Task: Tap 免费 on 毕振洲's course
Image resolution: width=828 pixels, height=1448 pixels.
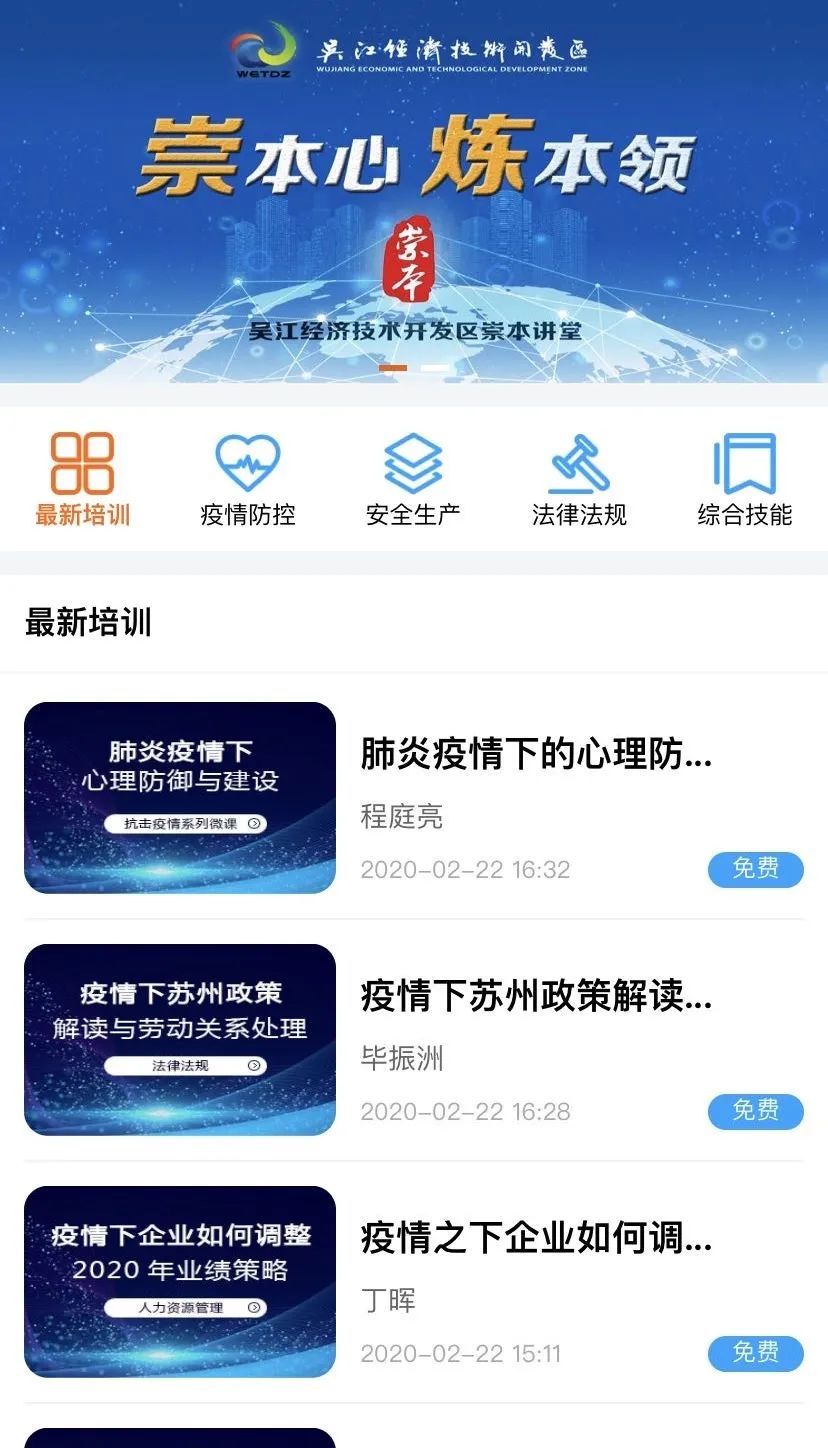Action: (x=755, y=1111)
